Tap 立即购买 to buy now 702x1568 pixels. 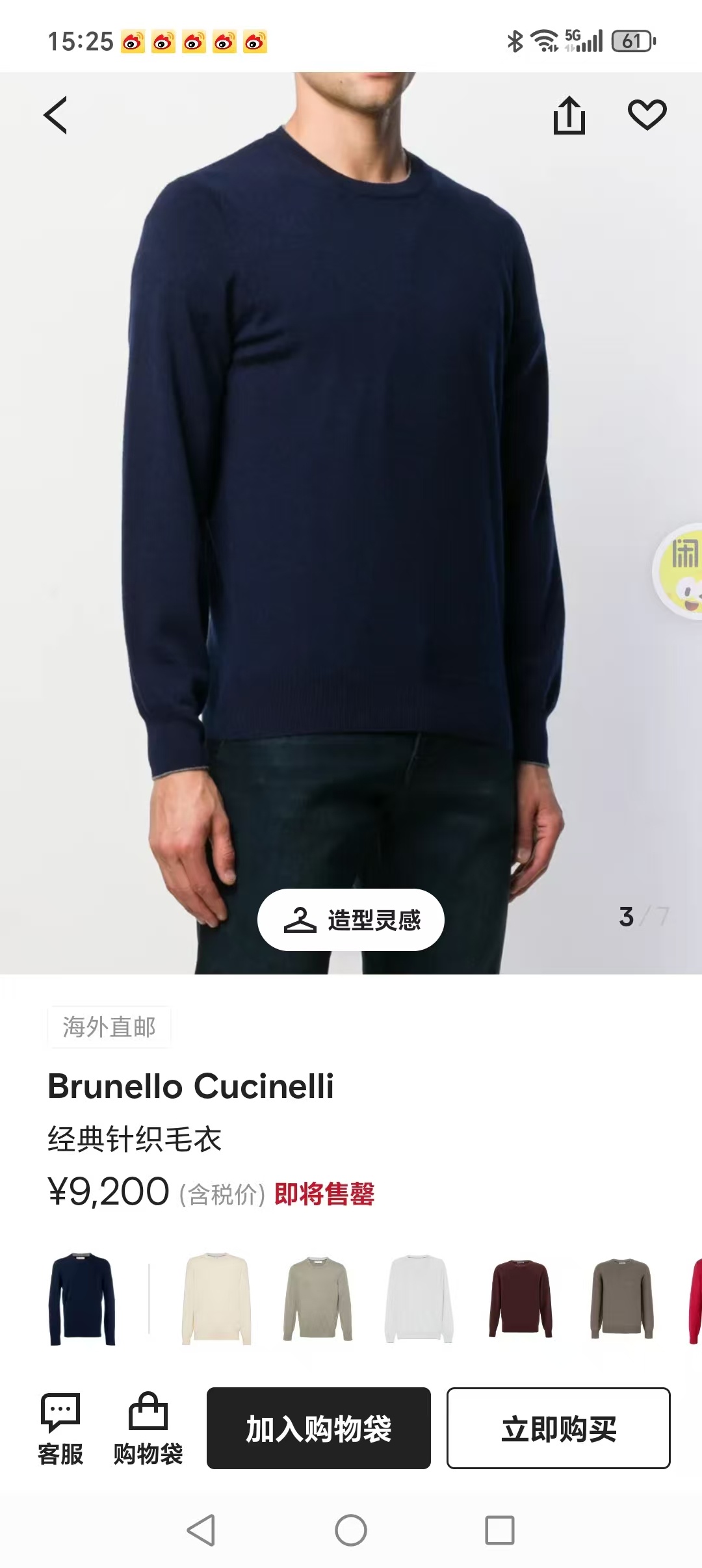coord(558,1428)
